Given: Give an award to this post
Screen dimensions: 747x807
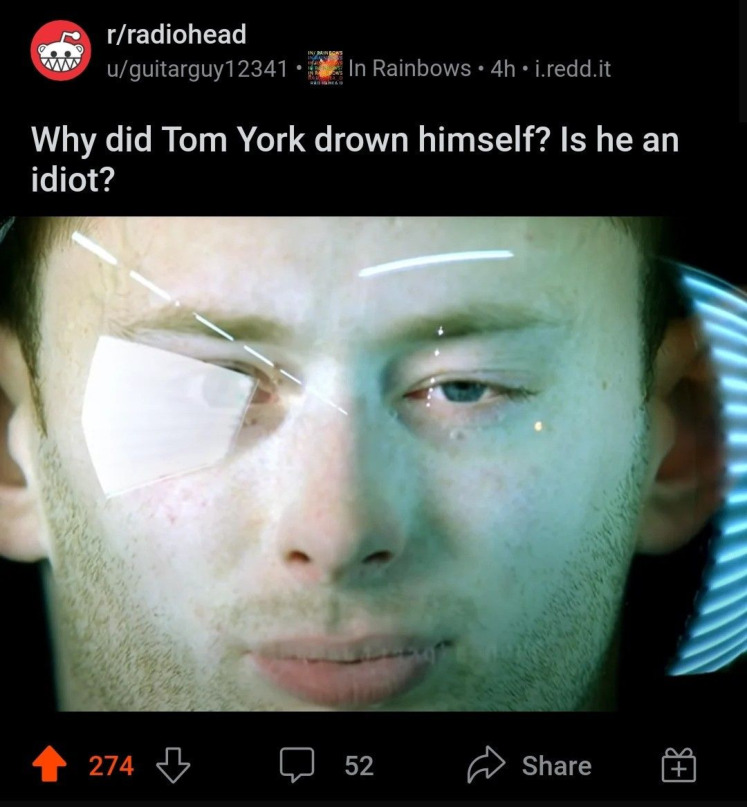Looking at the screenshot, I should (679, 766).
